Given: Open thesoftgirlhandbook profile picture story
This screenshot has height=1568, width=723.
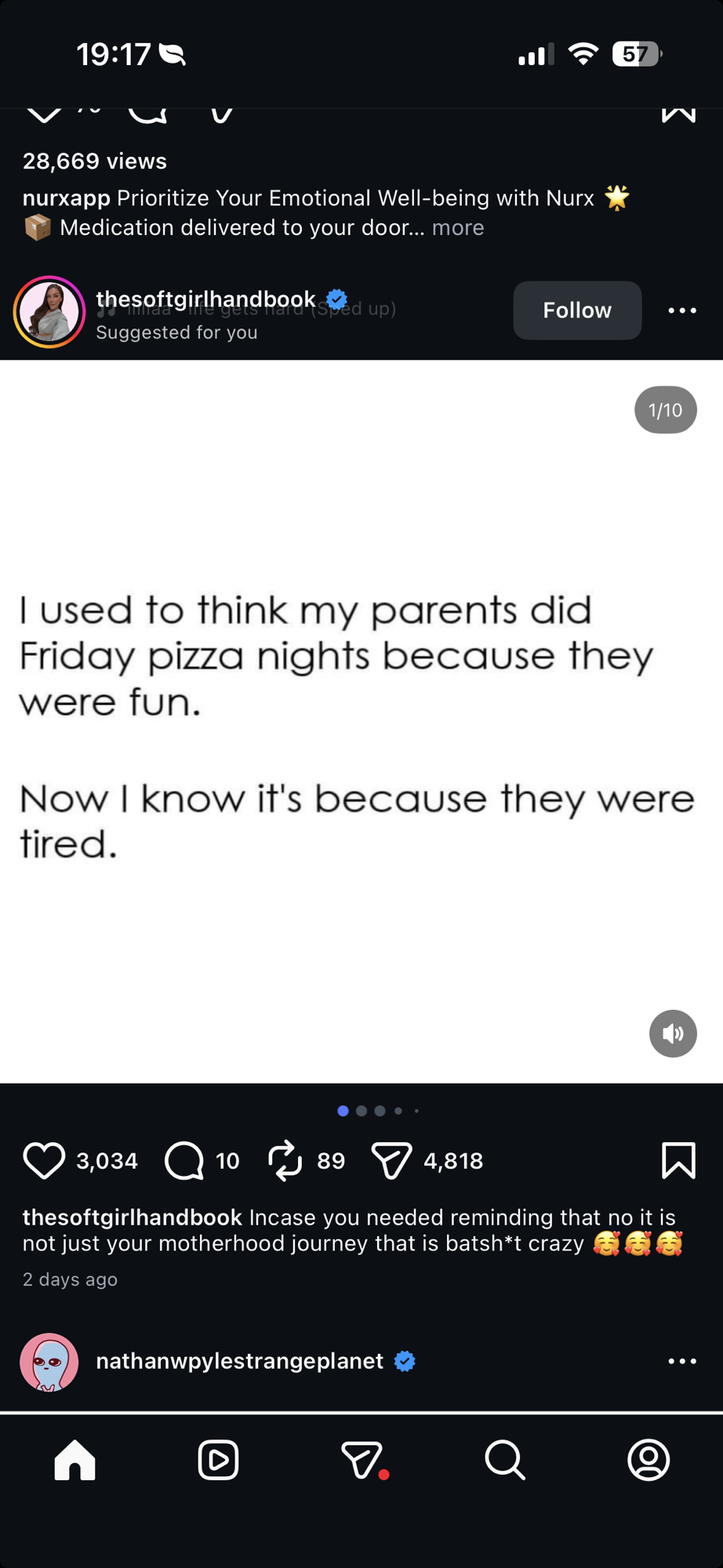Looking at the screenshot, I should point(49,311).
